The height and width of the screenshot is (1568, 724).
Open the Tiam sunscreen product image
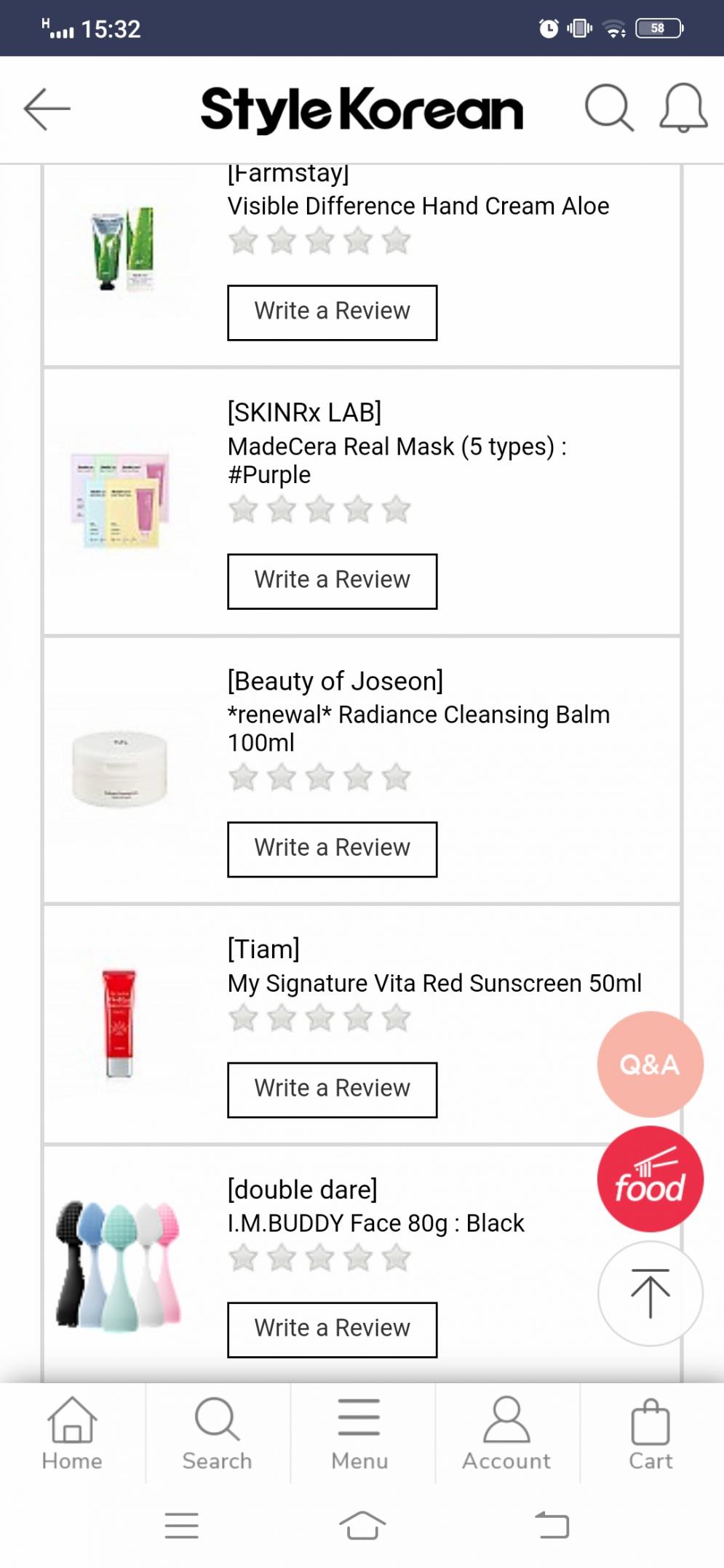119,1023
